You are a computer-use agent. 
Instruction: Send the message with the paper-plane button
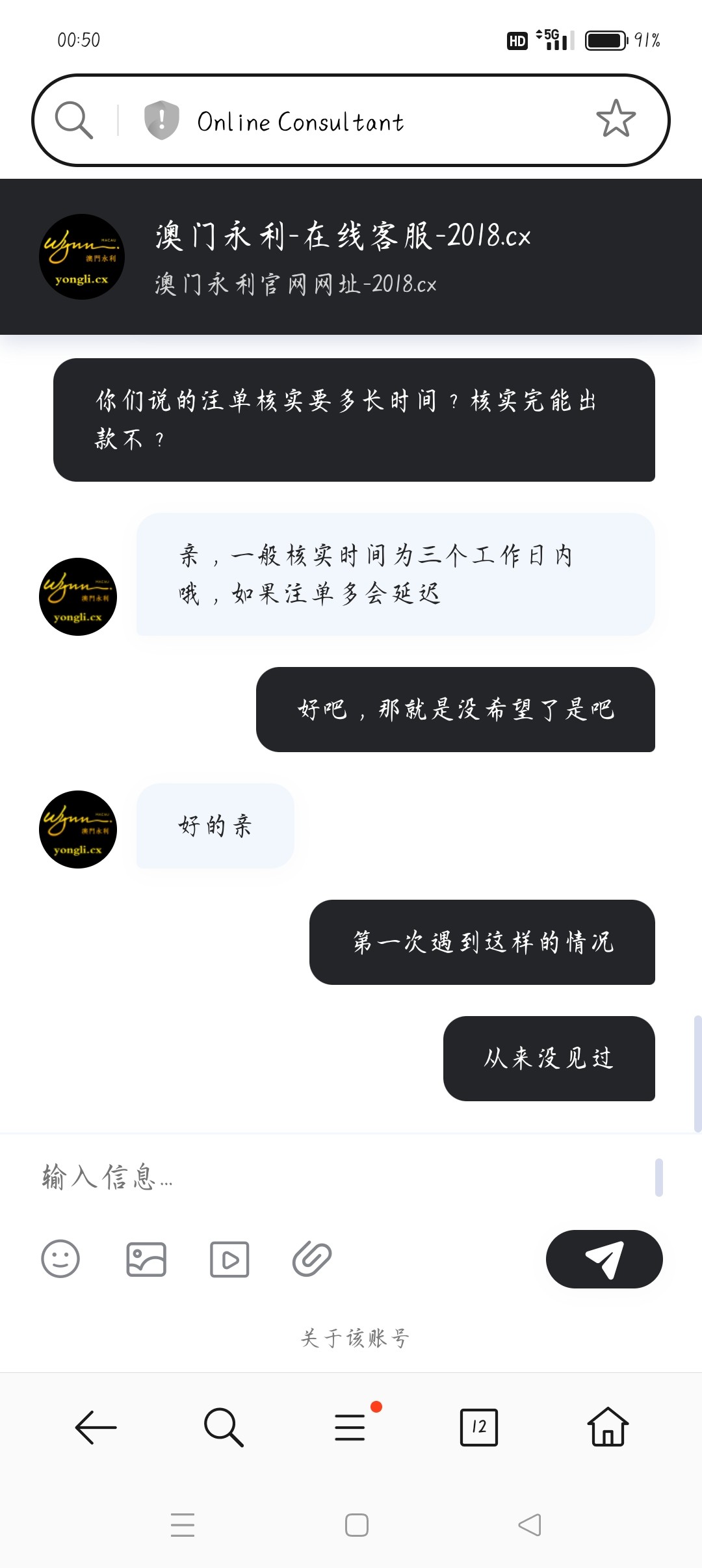click(604, 1259)
